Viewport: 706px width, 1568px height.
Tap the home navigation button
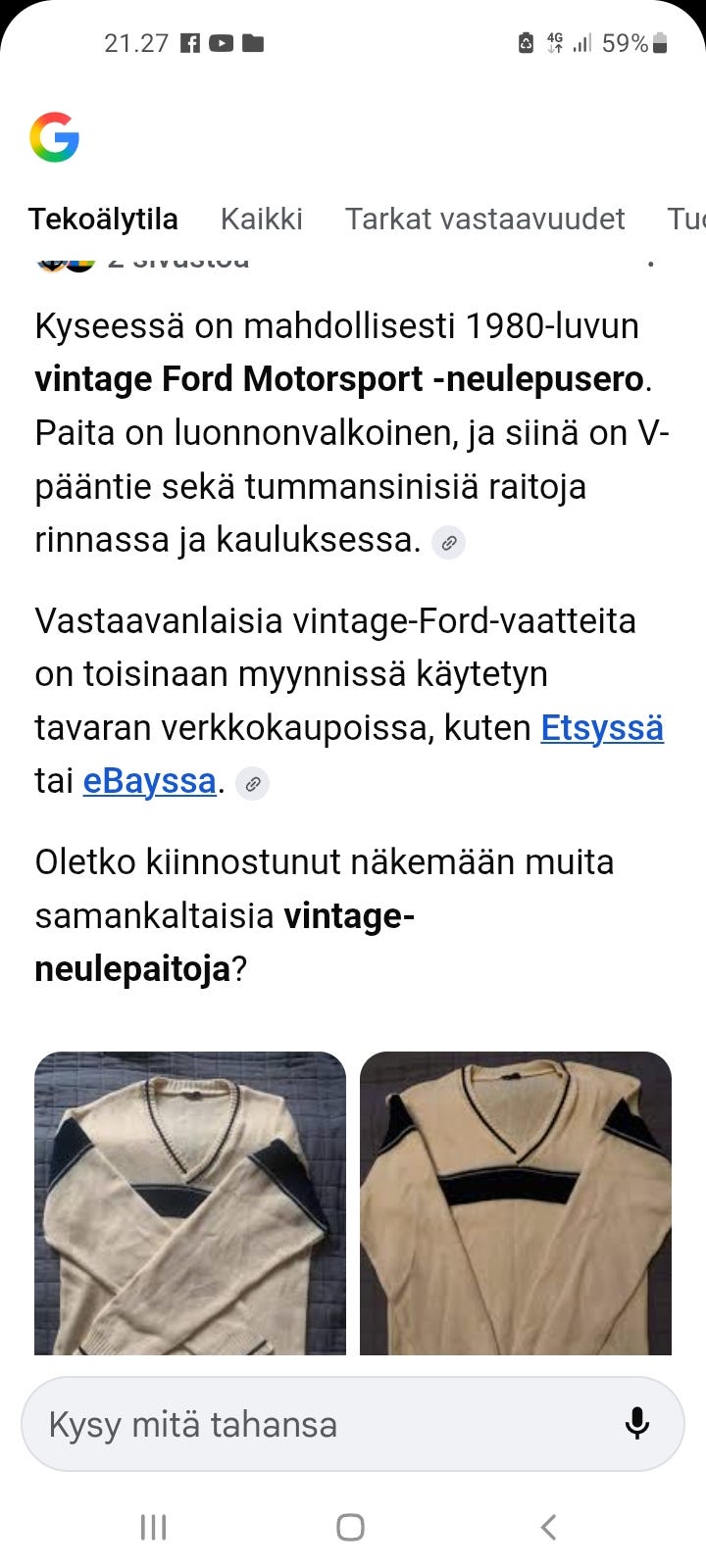click(x=350, y=1526)
